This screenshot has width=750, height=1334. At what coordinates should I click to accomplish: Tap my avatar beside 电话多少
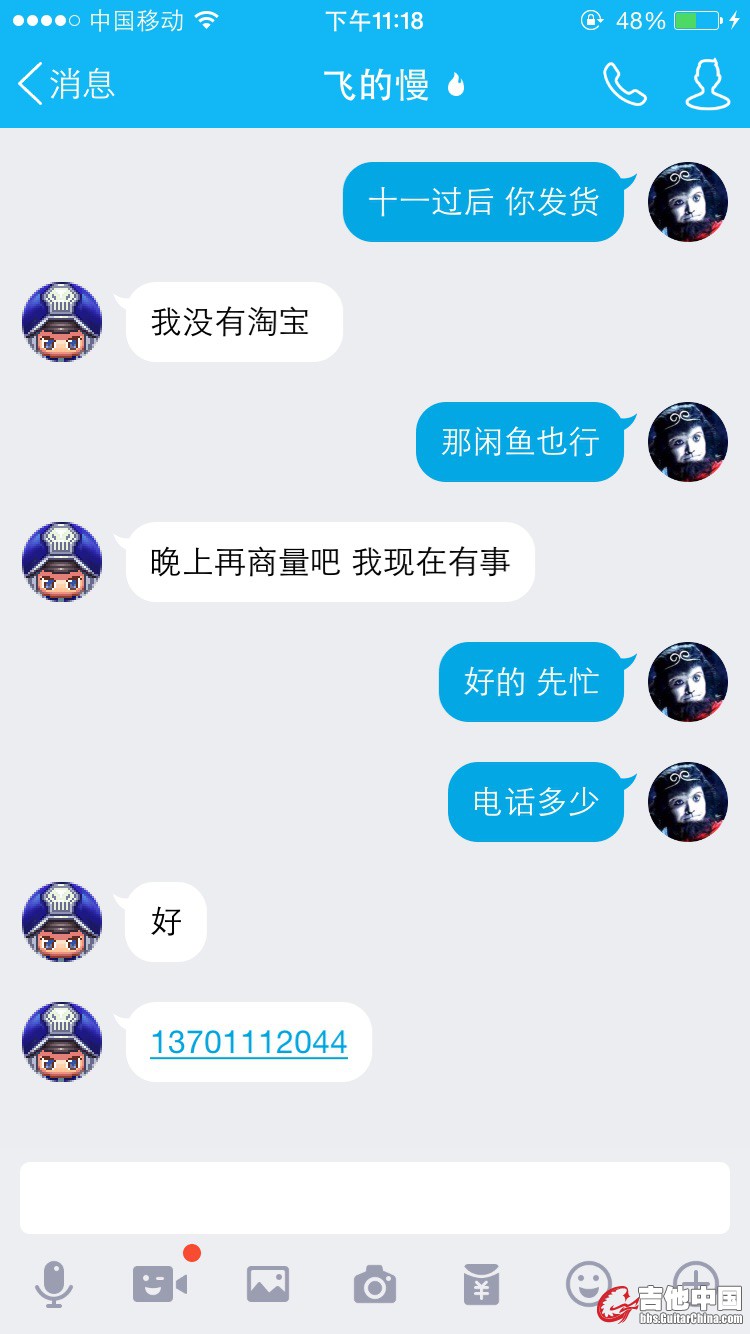coord(688,802)
